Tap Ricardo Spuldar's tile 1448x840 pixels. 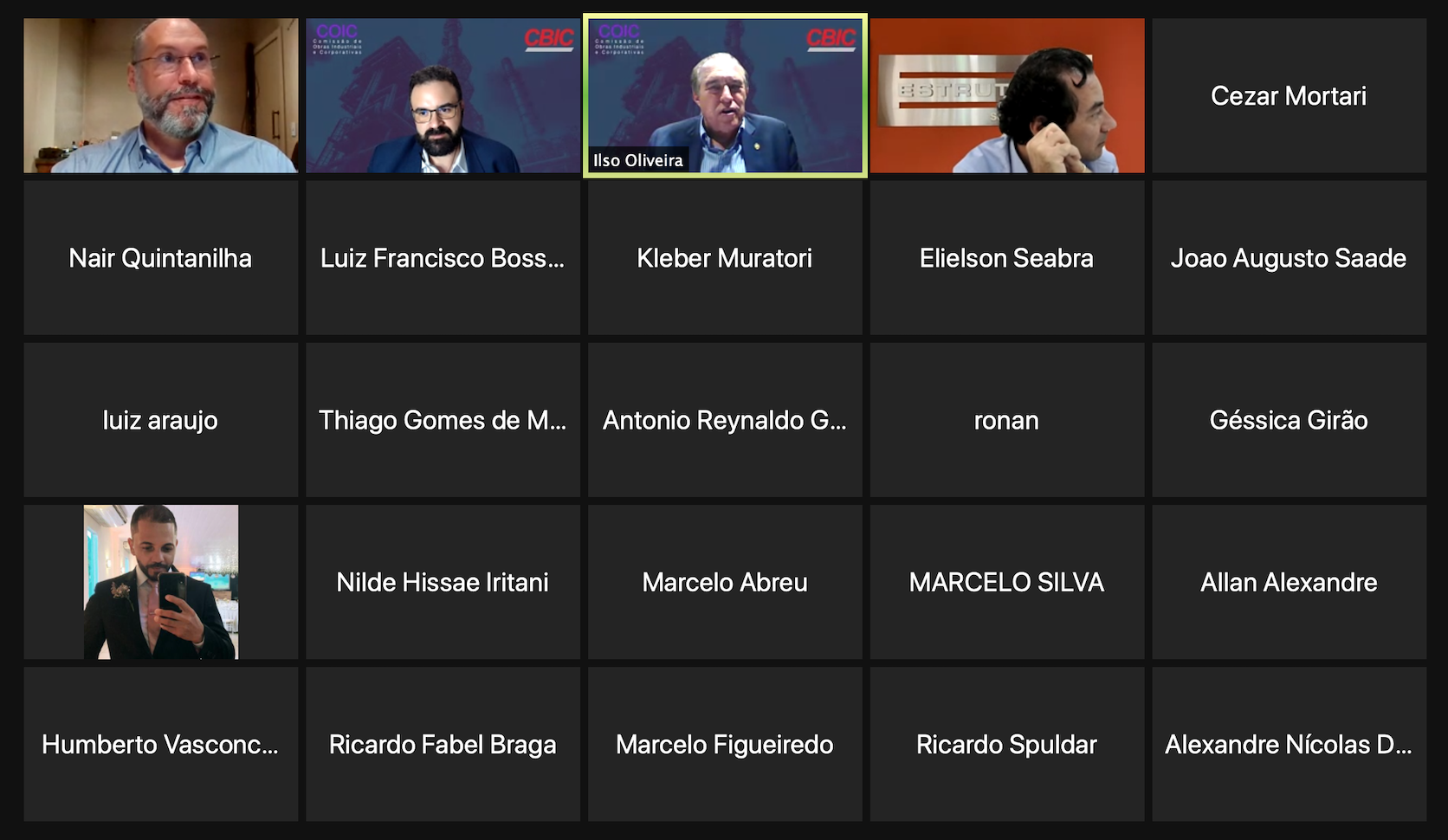pos(1006,744)
